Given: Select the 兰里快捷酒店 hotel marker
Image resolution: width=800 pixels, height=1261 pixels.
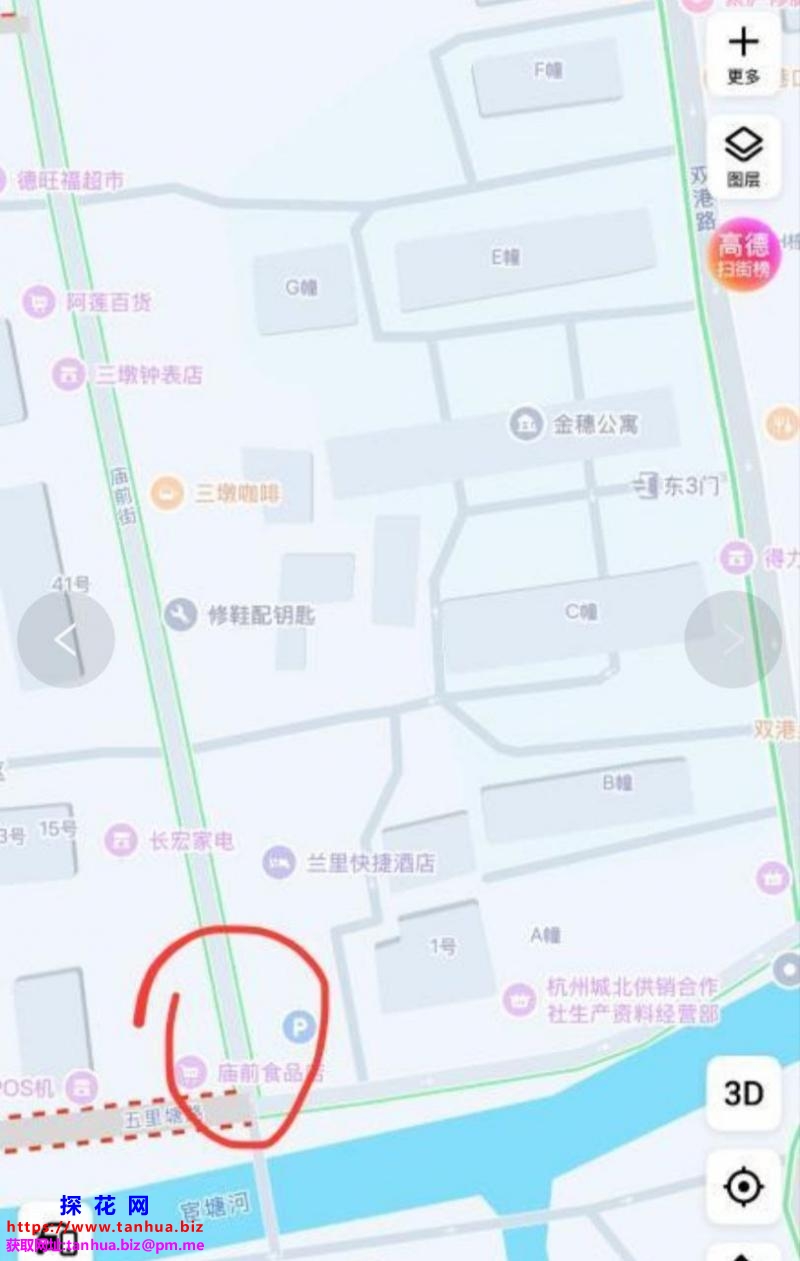Looking at the screenshot, I should click(279, 862).
